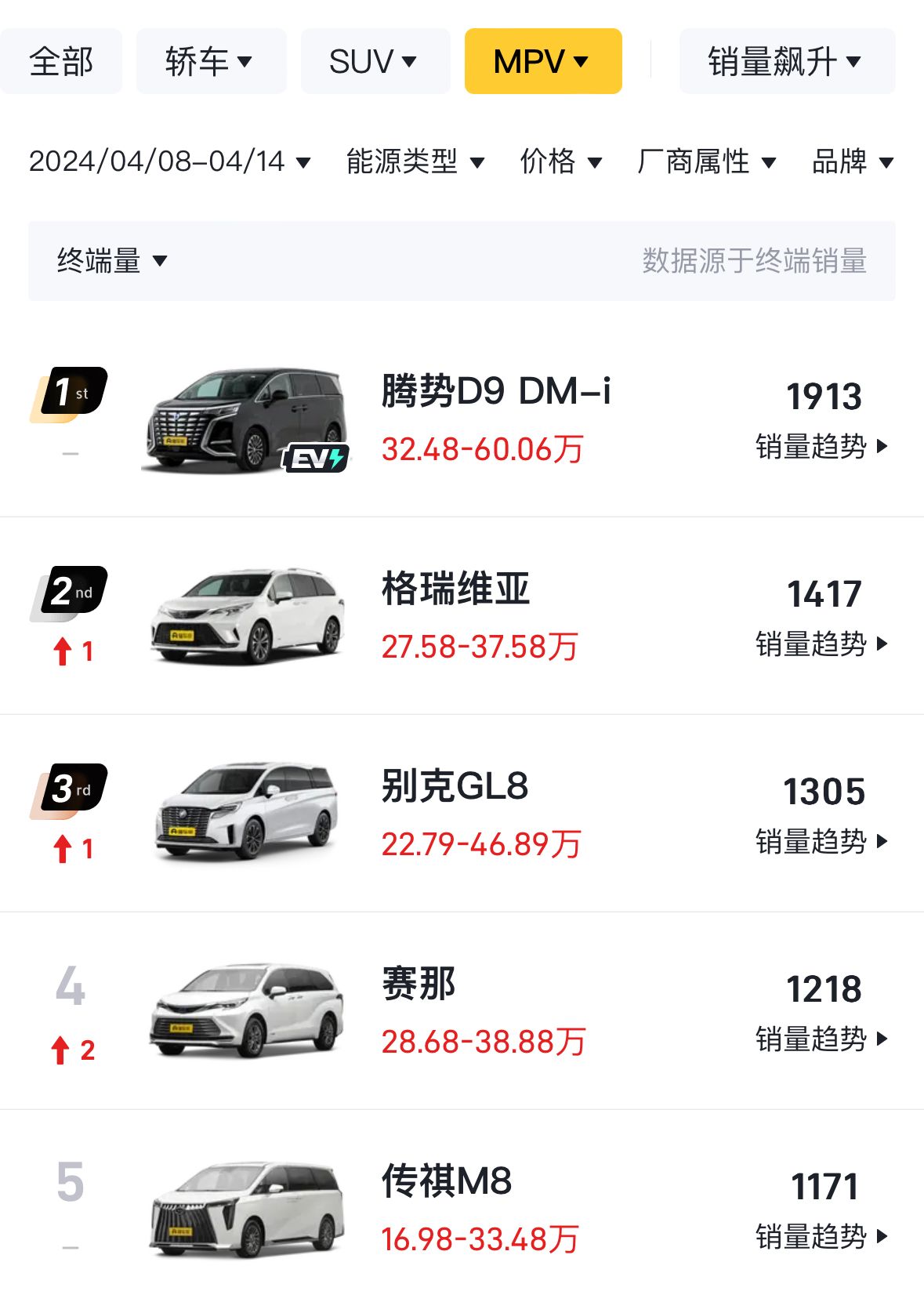Screen dimensions: 924x1291
Task: Expand the 终端量 data type dropdown
Action: pos(112,260)
